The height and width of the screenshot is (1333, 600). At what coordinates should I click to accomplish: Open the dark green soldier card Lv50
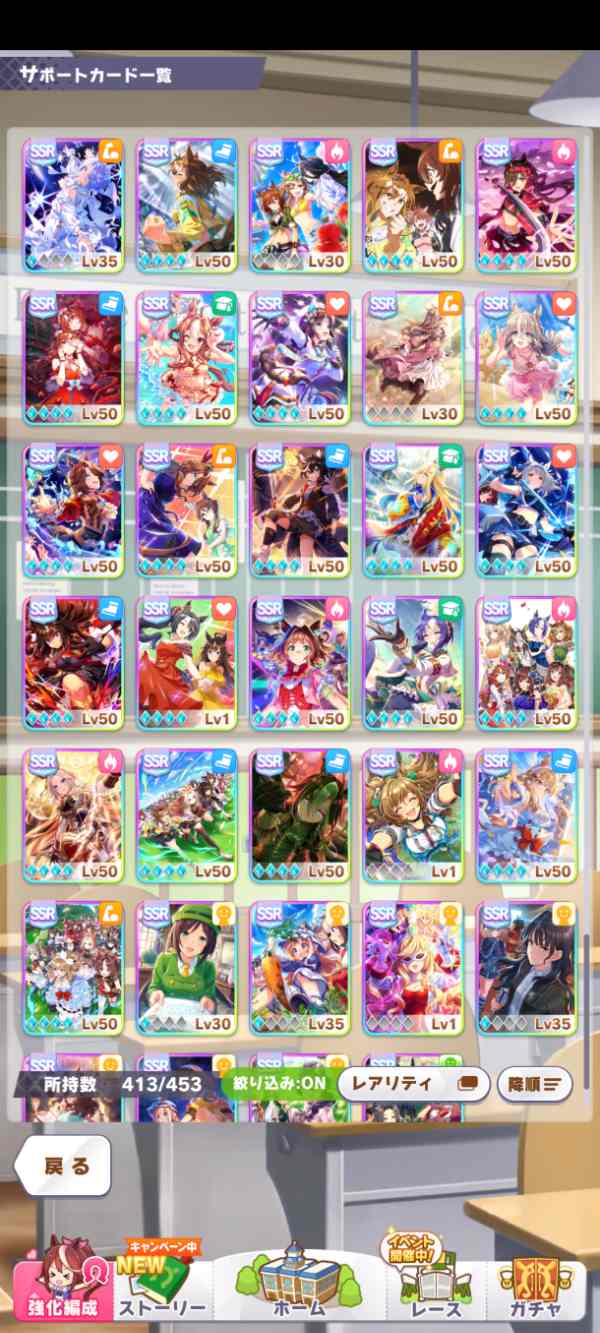pyautogui.click(x=300, y=814)
